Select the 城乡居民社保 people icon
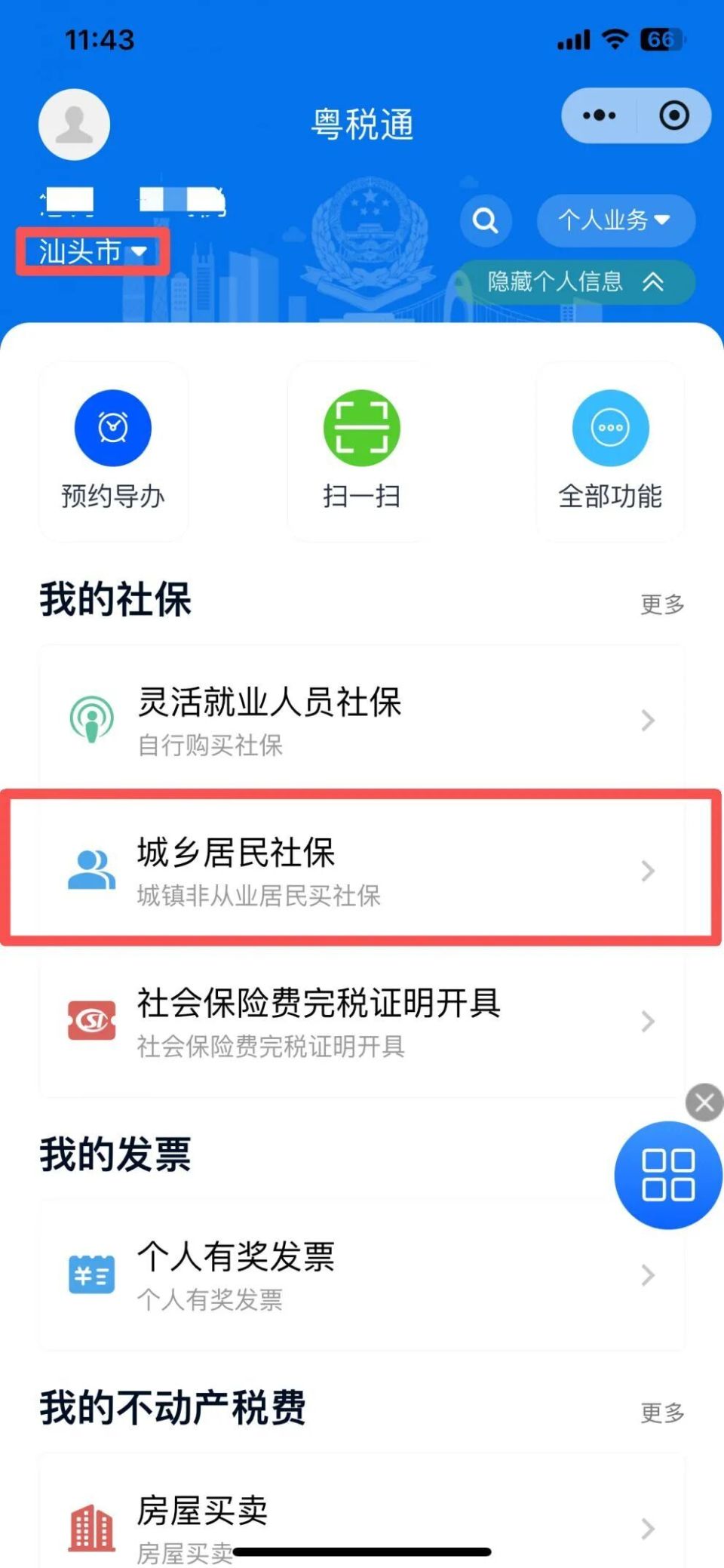The image size is (724, 1568). (x=92, y=869)
